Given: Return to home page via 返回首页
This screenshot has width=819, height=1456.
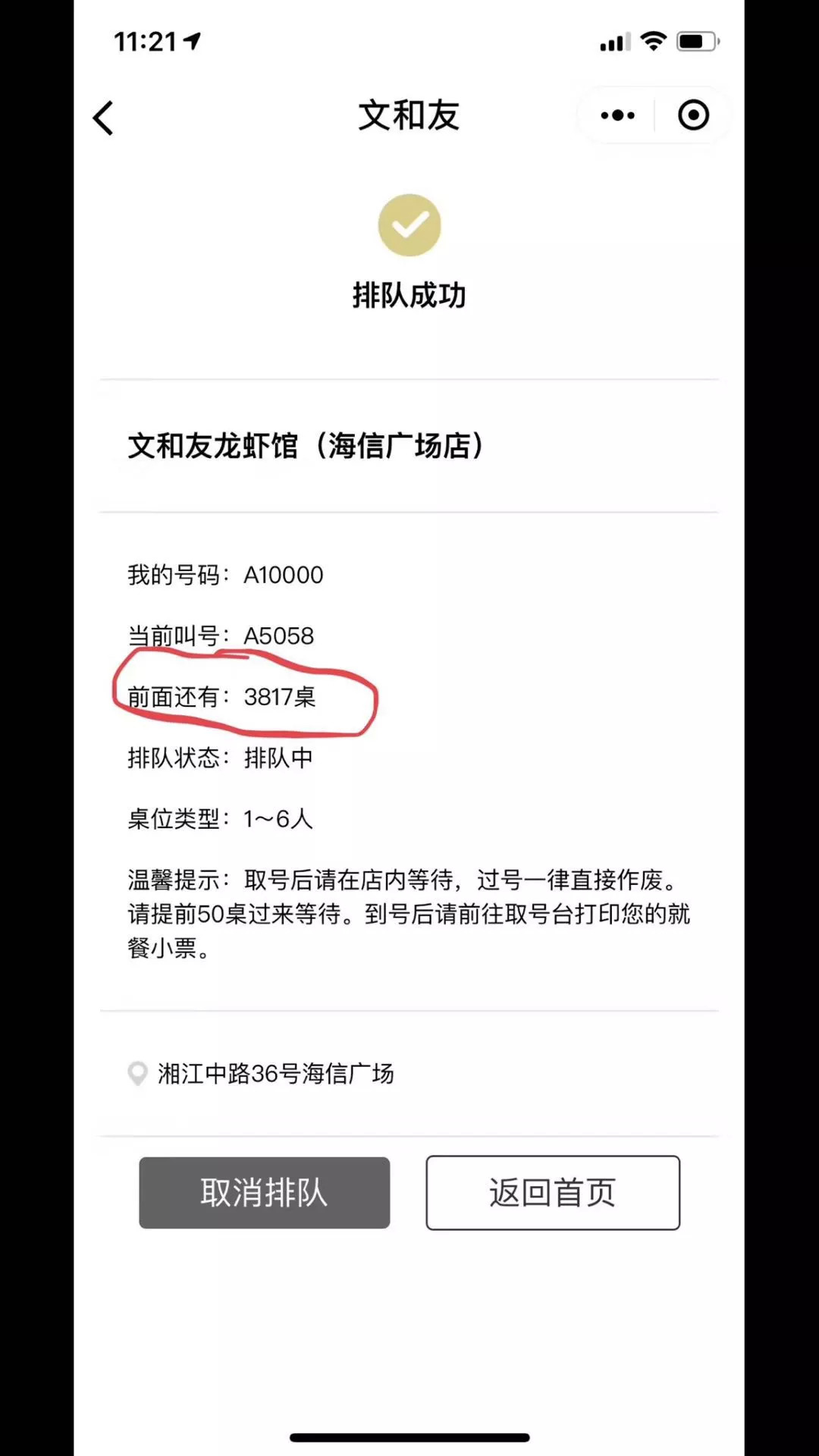Looking at the screenshot, I should pos(553,1193).
